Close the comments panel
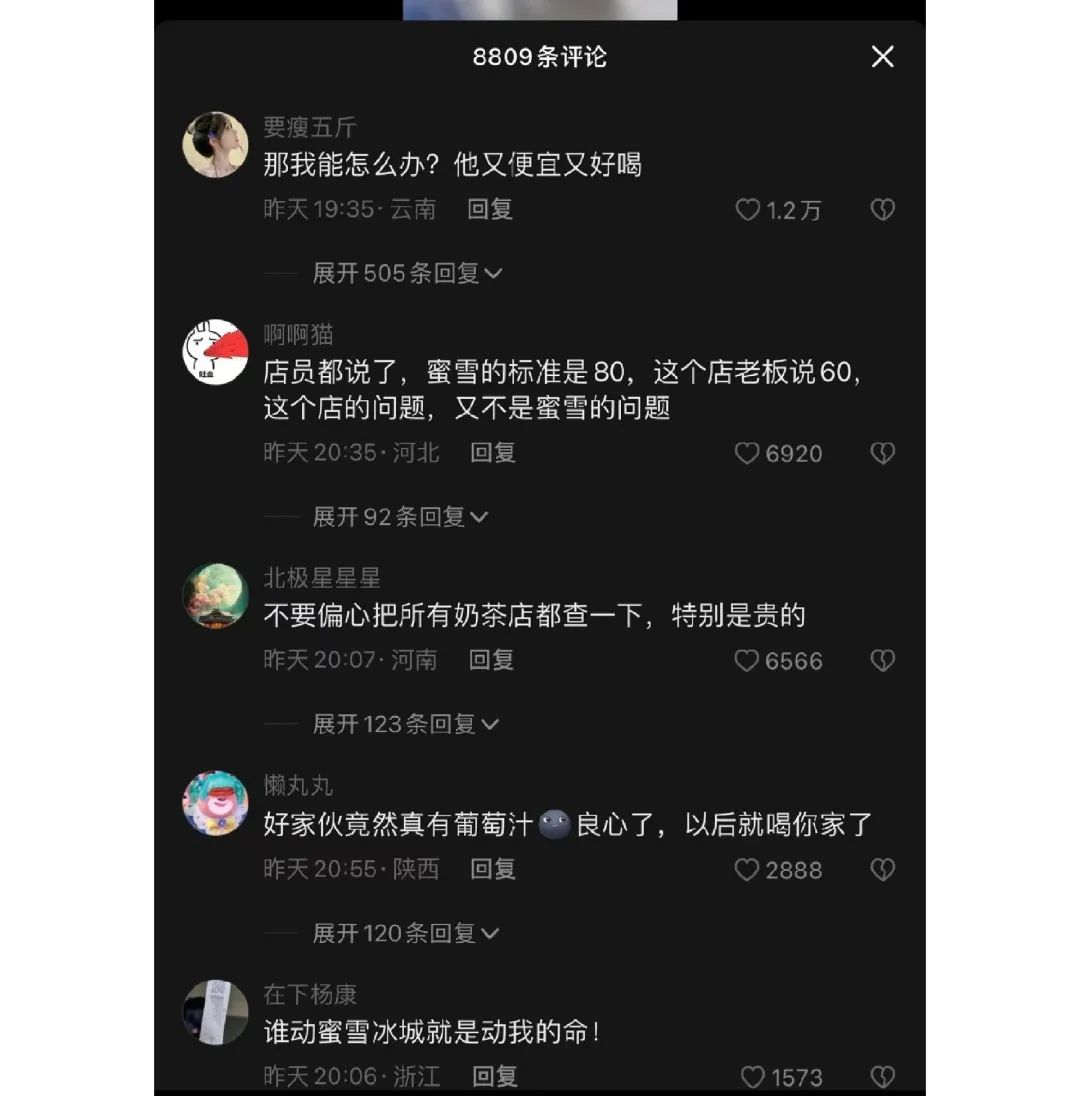The image size is (1080, 1096). [882, 57]
